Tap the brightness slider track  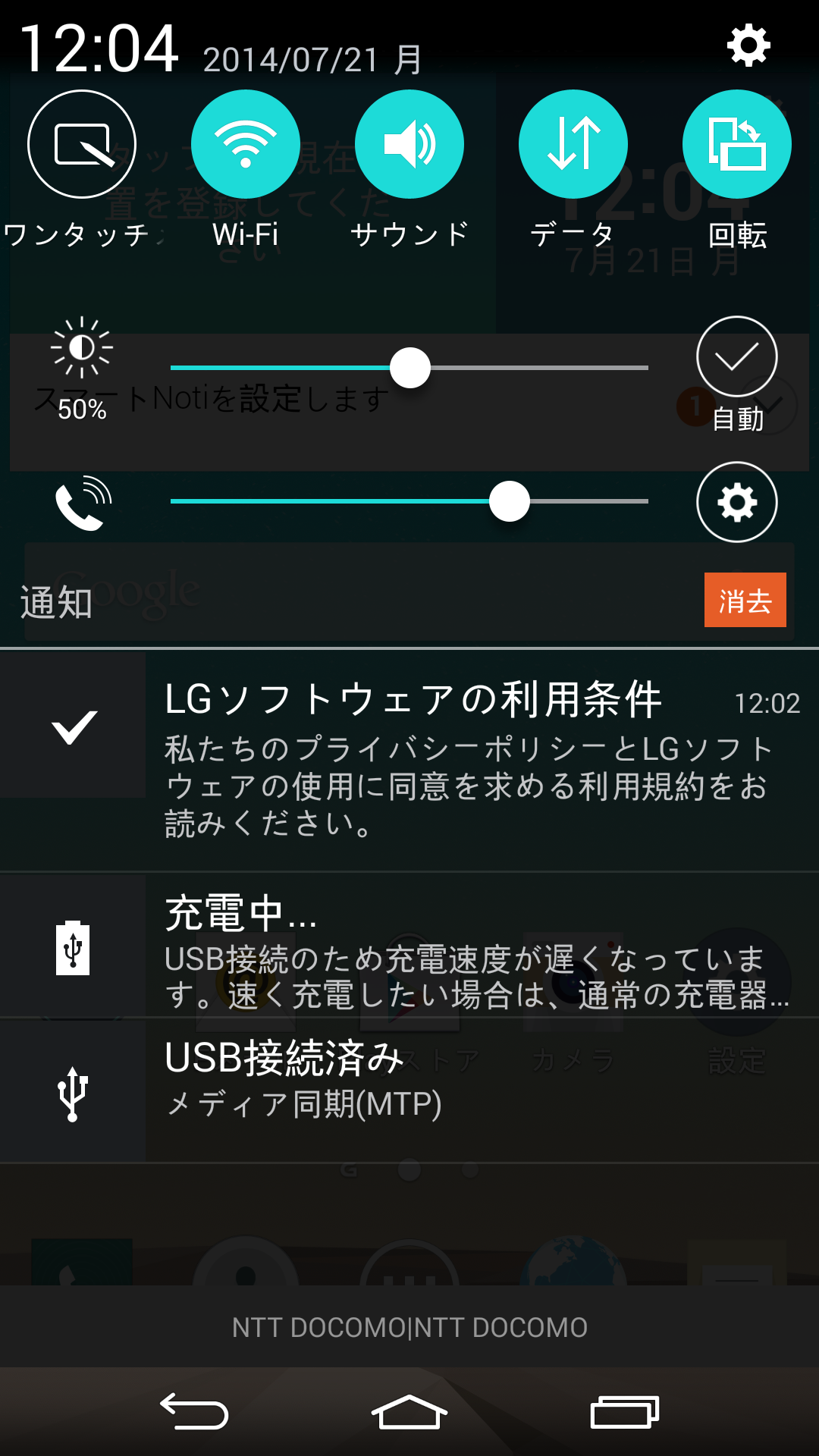(x=409, y=368)
